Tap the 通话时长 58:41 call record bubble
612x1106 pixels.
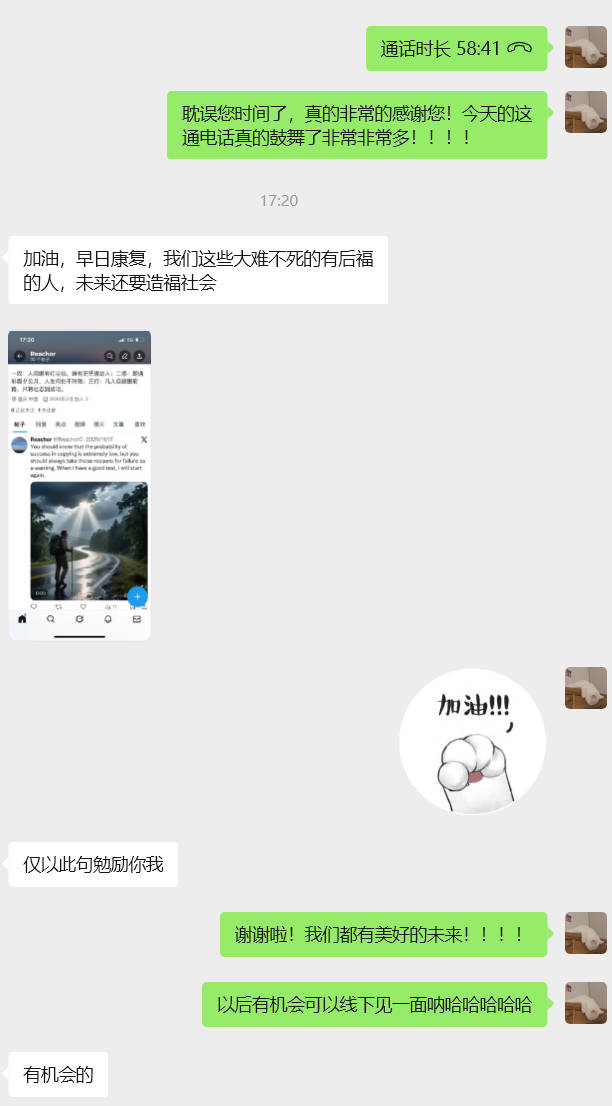tap(456, 48)
